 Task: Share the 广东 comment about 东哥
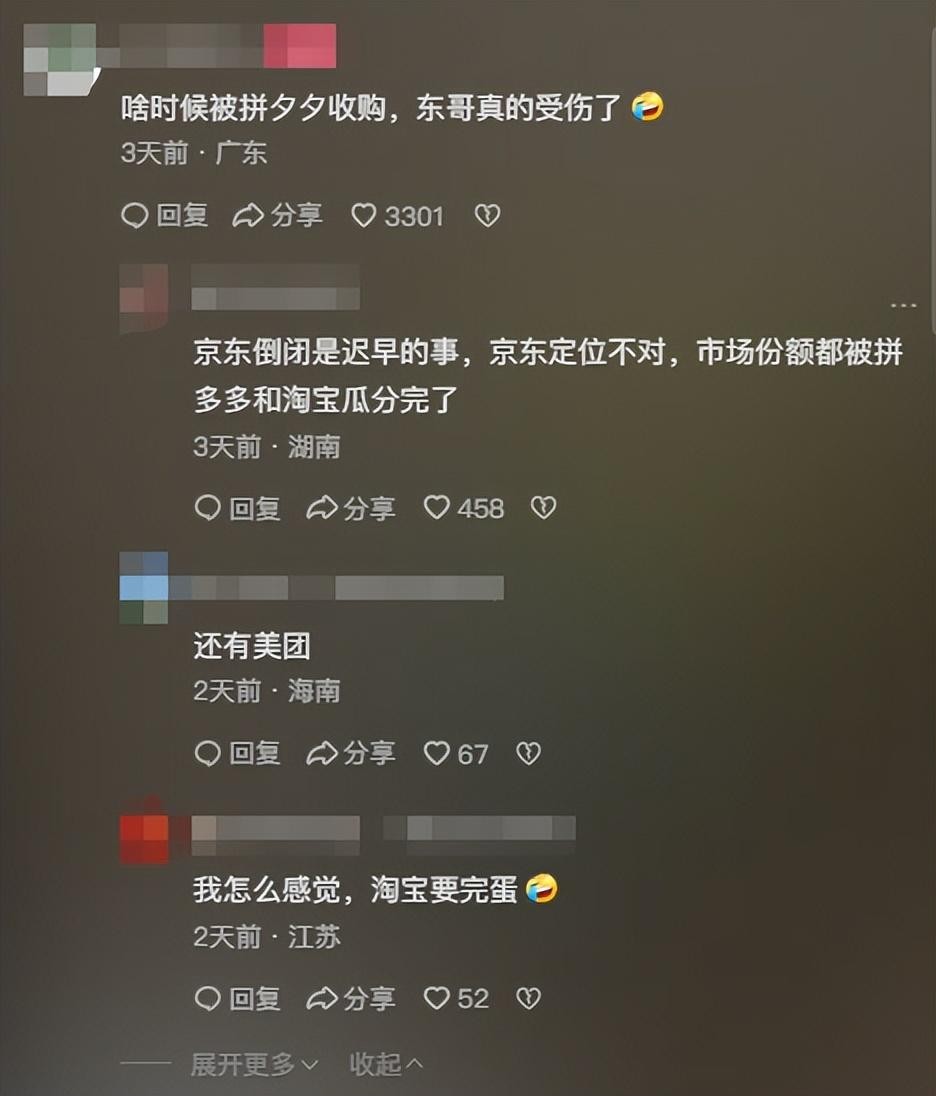[x=278, y=215]
